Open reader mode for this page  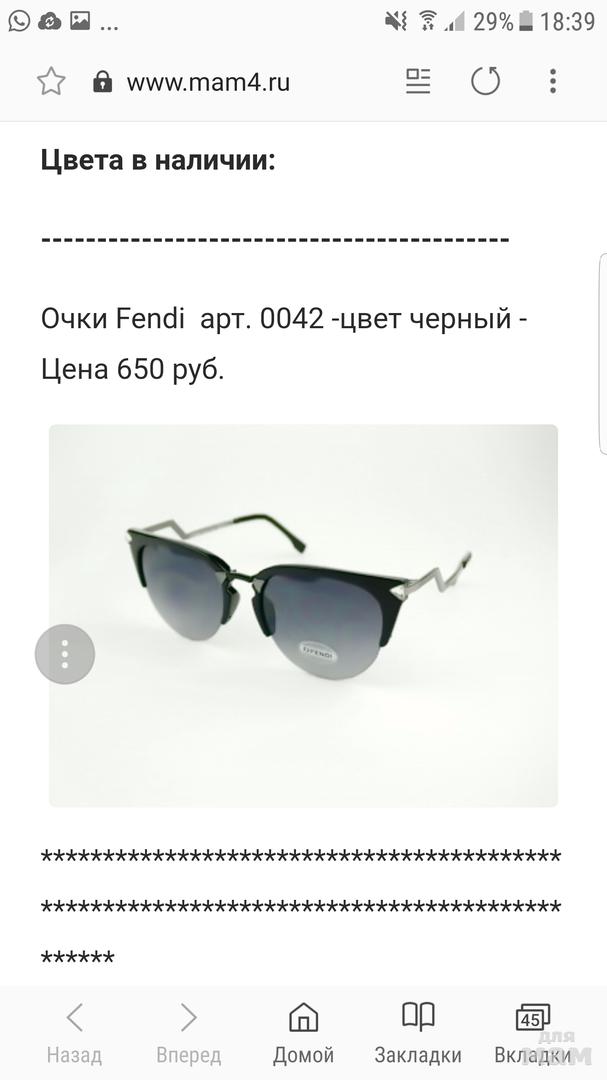(418, 82)
